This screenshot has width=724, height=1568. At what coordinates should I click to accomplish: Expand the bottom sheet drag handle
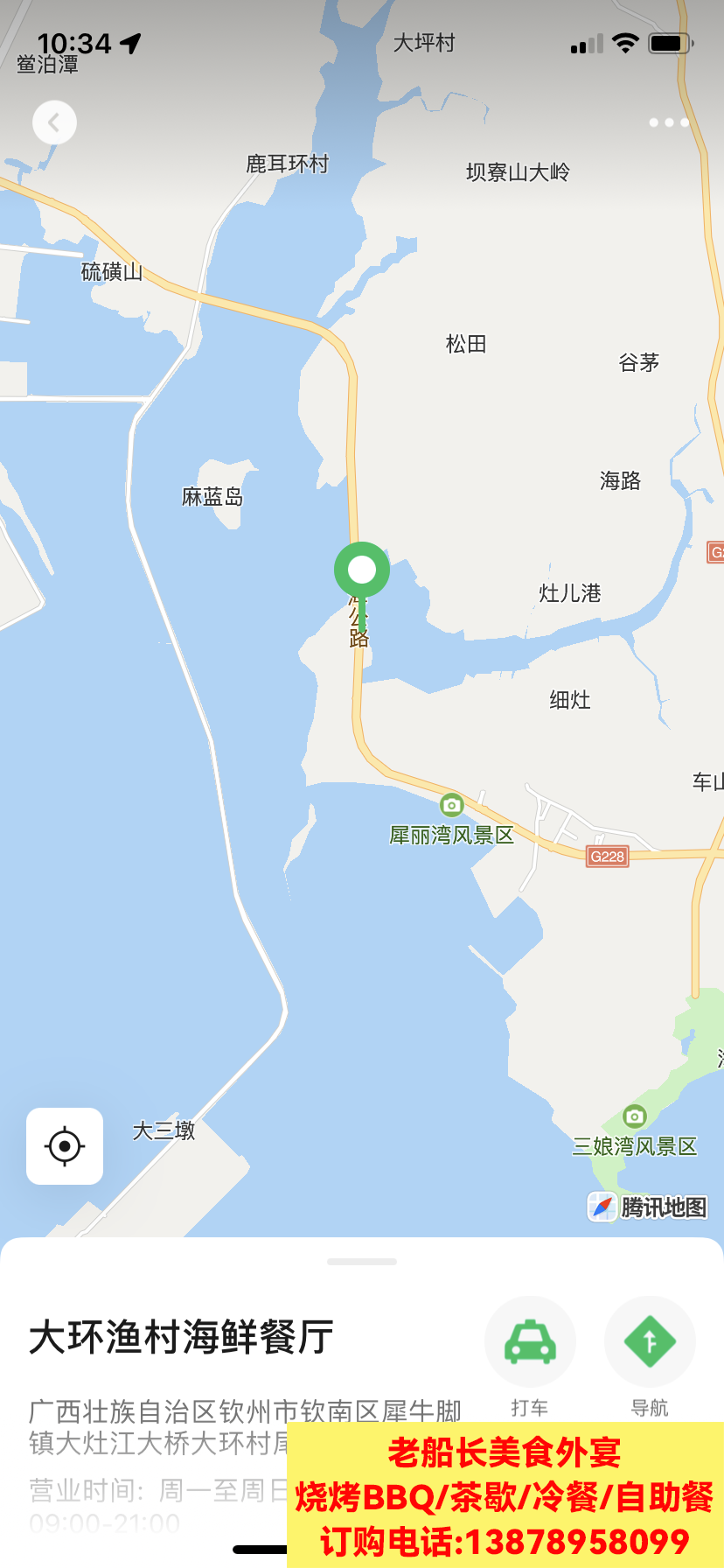point(362,1262)
